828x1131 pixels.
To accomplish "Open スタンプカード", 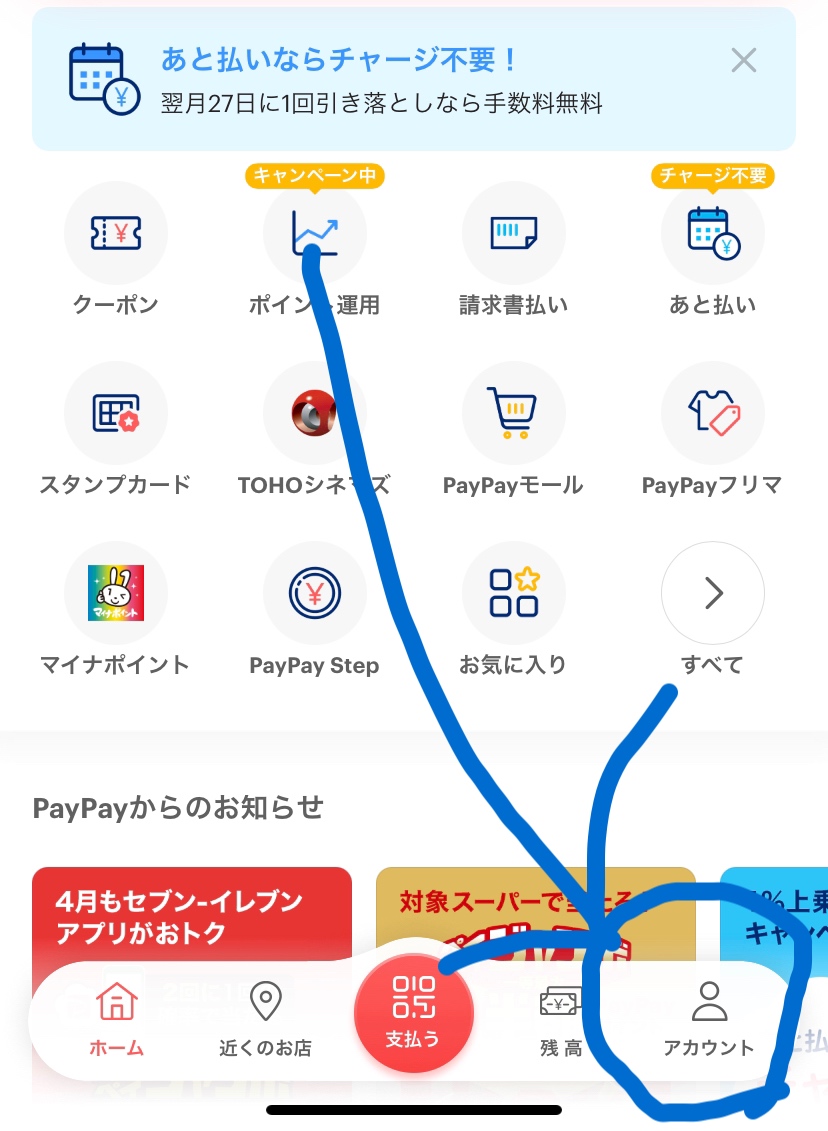I will point(116,414).
